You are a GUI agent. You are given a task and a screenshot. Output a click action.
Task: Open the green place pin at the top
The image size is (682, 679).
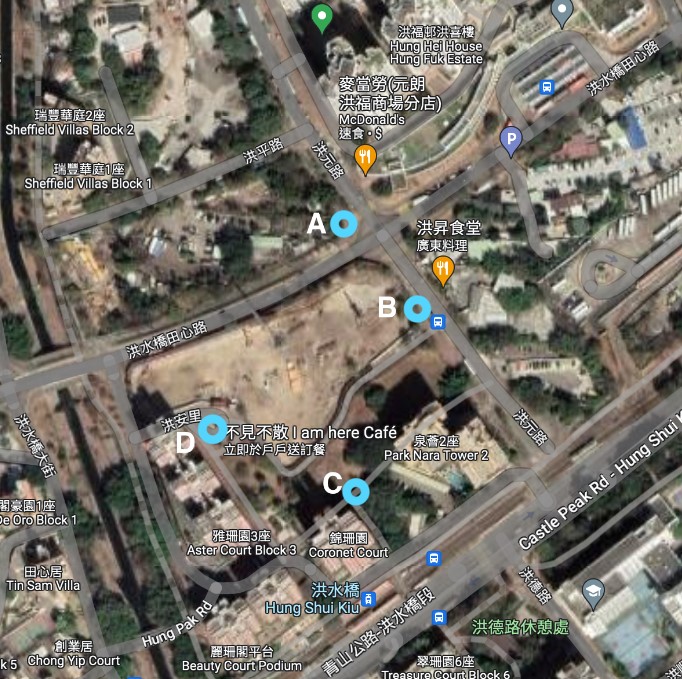tap(321, 17)
